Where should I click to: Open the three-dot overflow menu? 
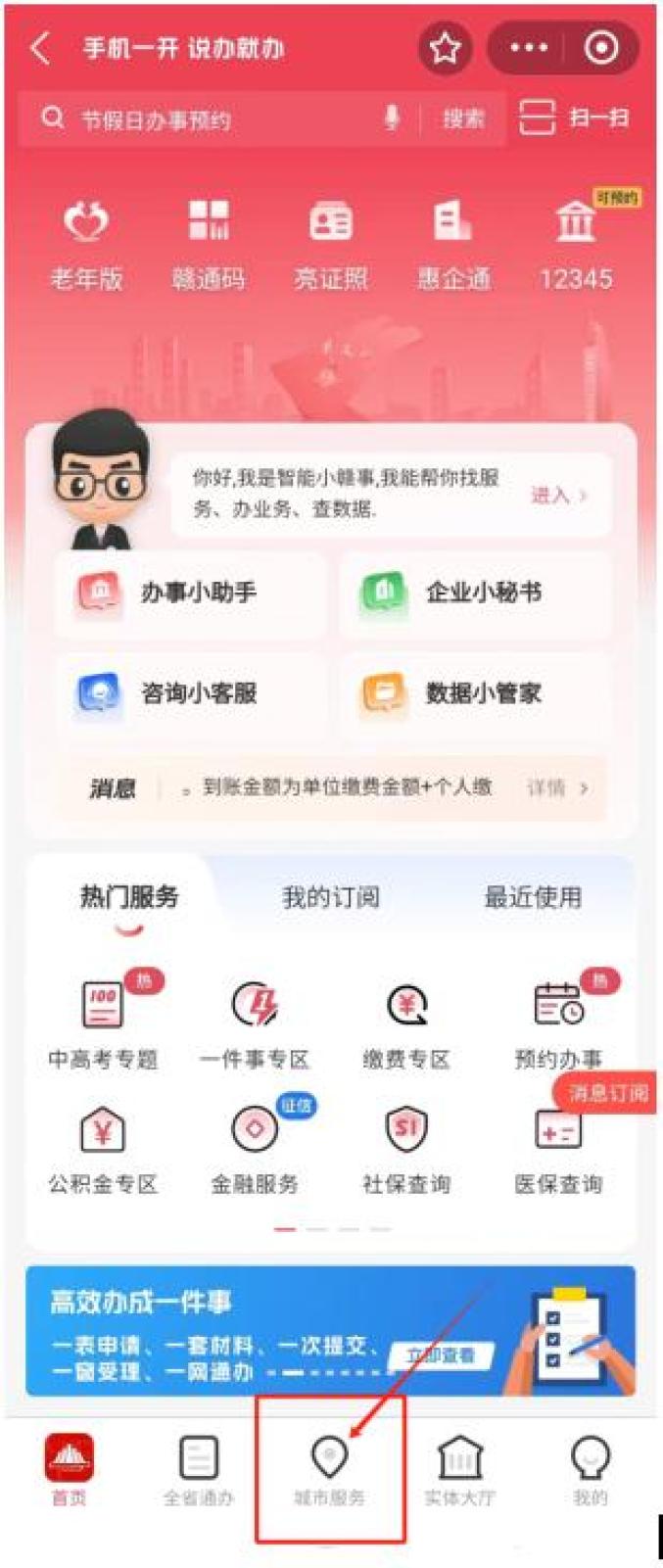coord(529,48)
